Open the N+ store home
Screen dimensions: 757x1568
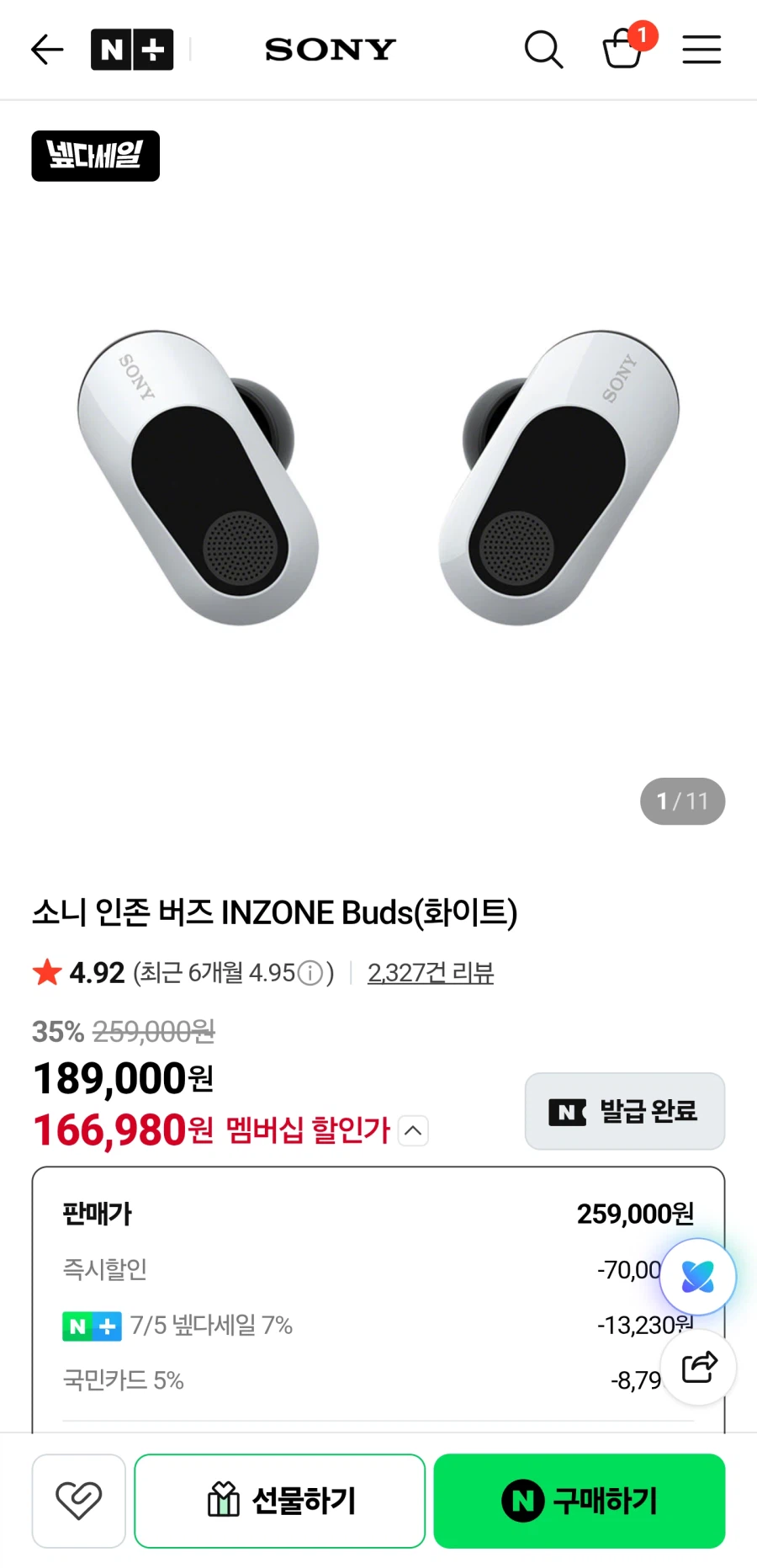click(132, 50)
